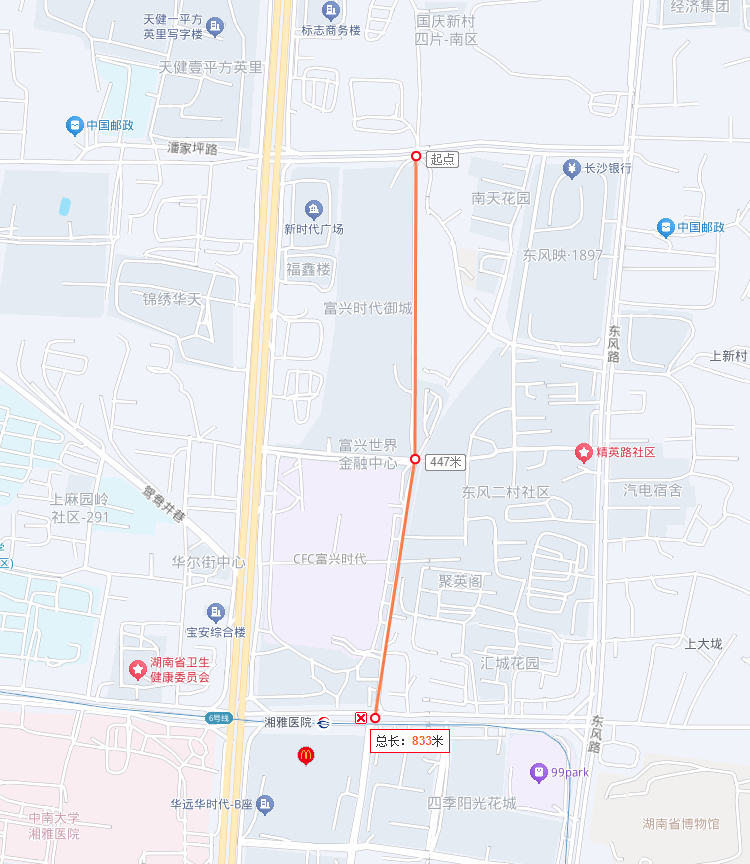Open the 新时代广场 map marker

(314, 209)
